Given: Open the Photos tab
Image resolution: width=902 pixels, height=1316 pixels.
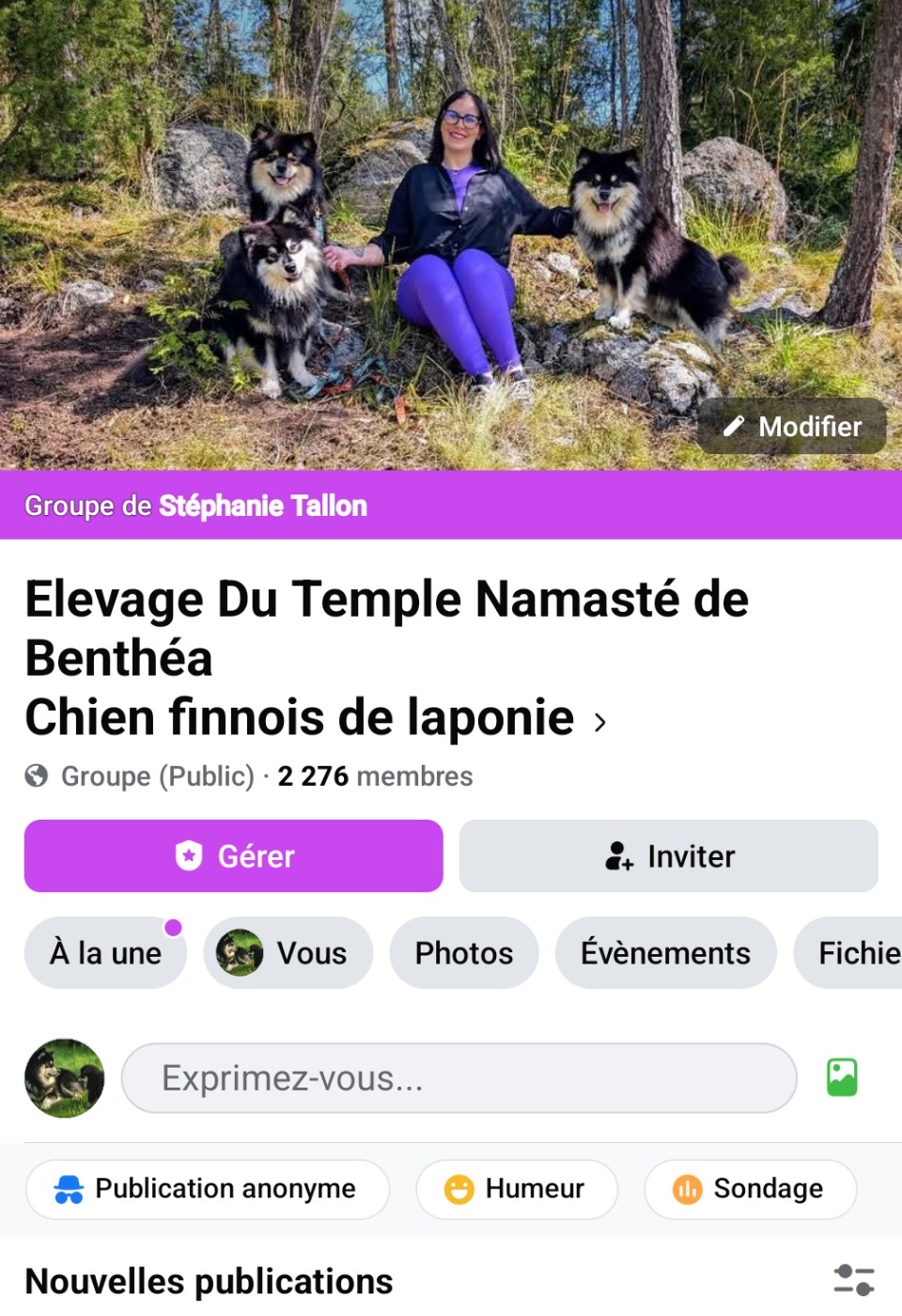Looking at the screenshot, I should [464, 953].
